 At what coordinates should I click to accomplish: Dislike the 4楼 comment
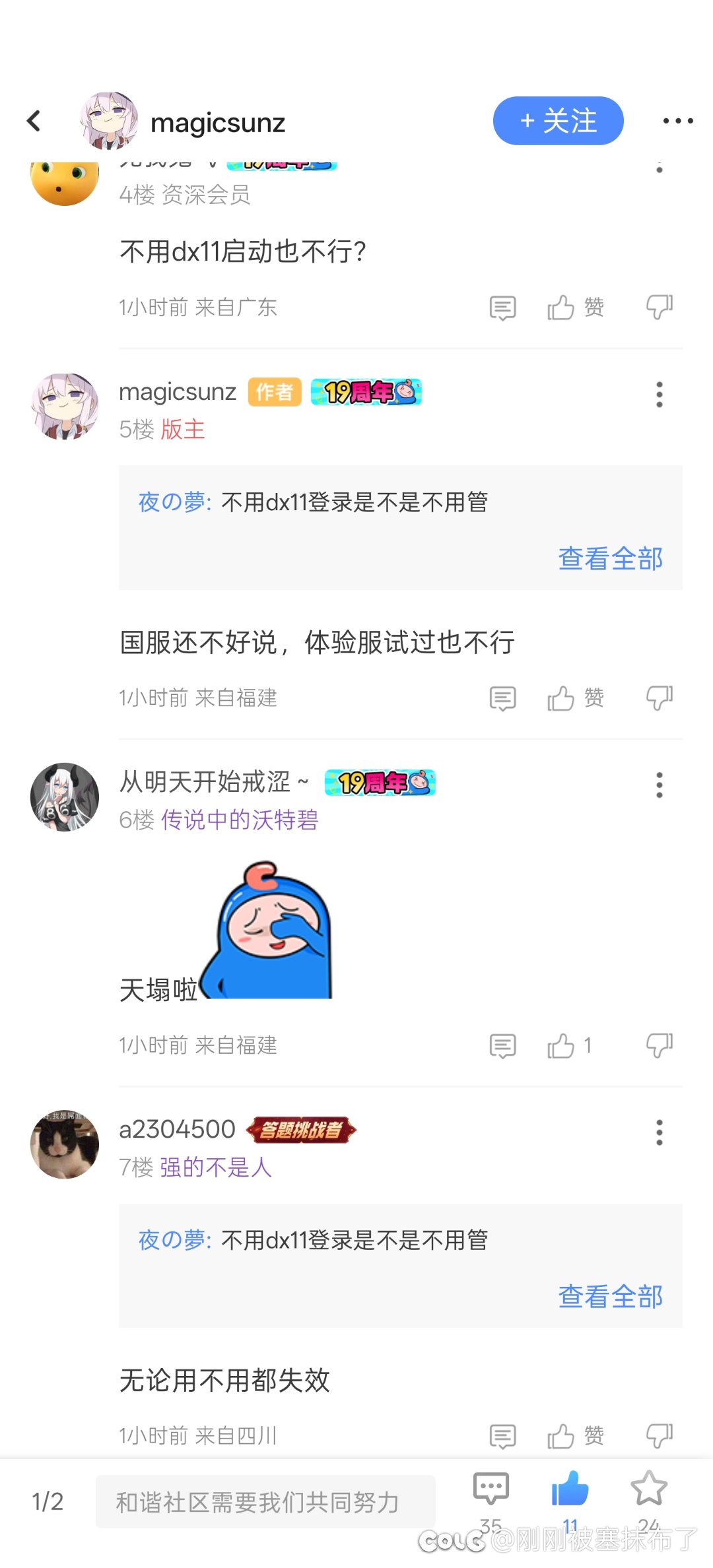pos(659,307)
